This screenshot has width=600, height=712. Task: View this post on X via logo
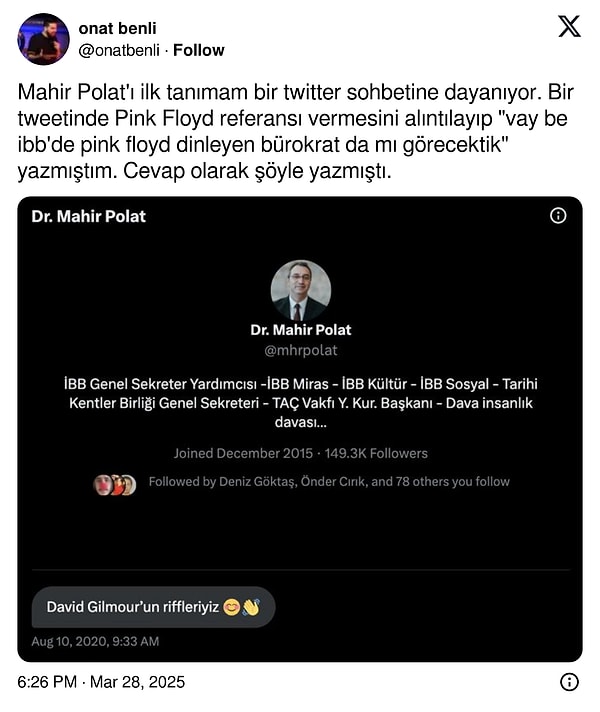[x=568, y=27]
